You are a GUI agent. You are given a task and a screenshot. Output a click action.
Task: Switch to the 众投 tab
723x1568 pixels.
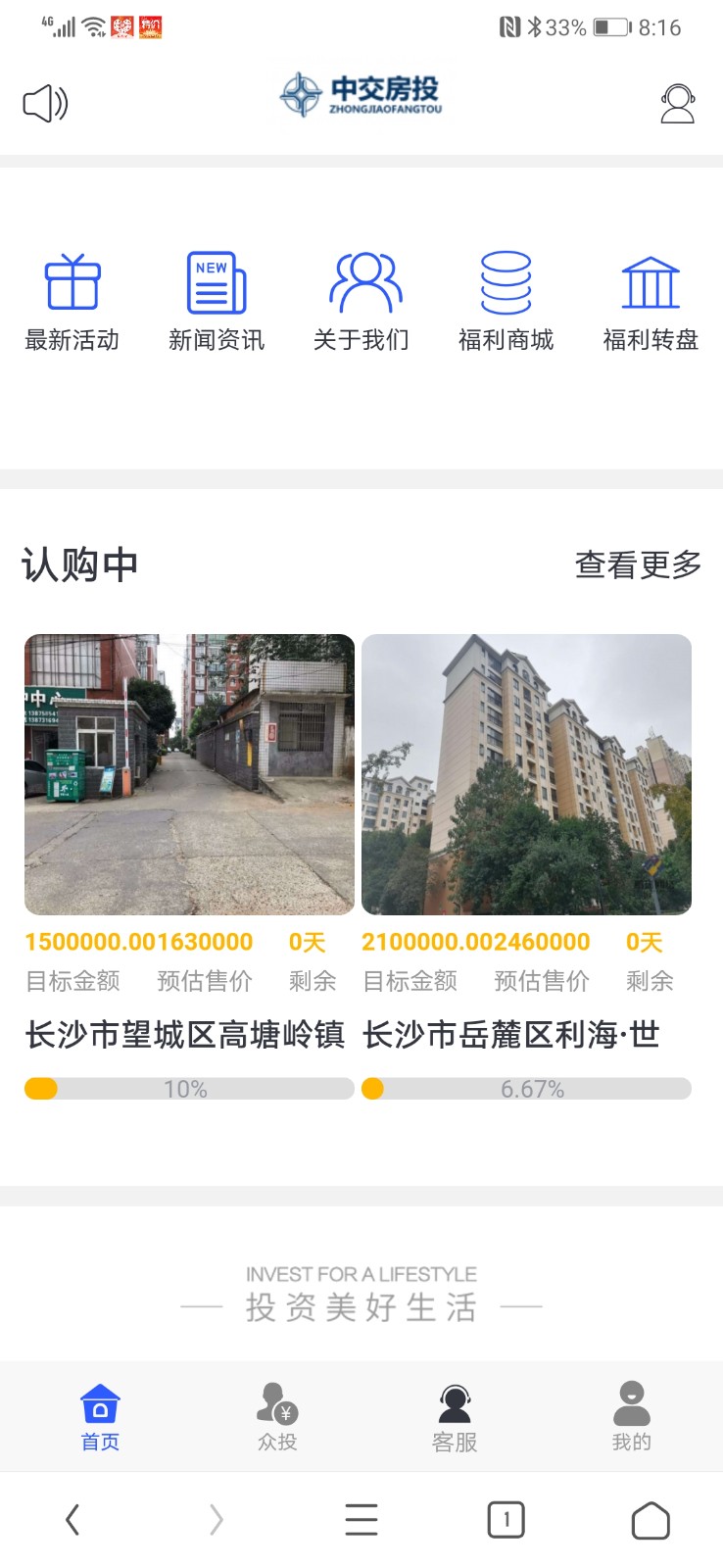point(277,1417)
